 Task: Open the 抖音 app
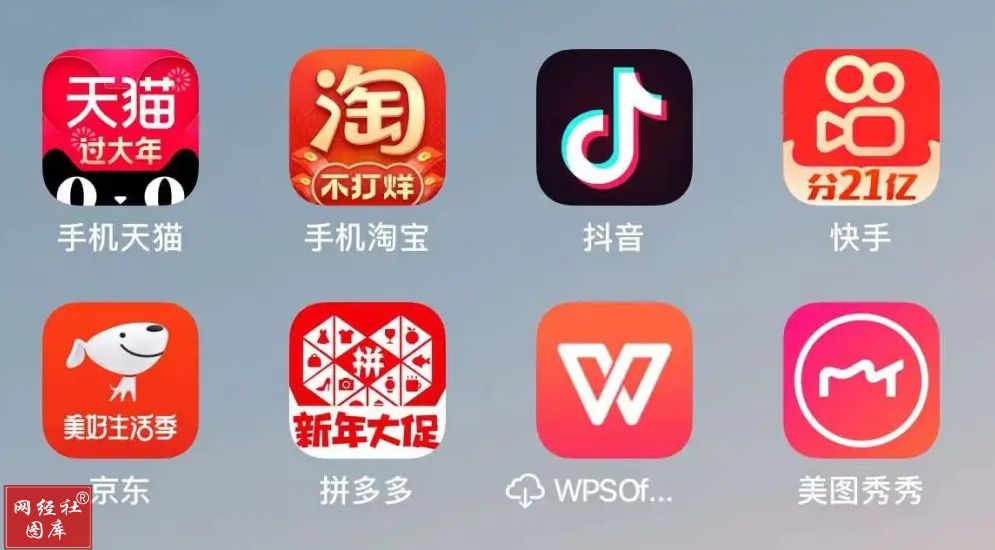pyautogui.click(x=614, y=127)
